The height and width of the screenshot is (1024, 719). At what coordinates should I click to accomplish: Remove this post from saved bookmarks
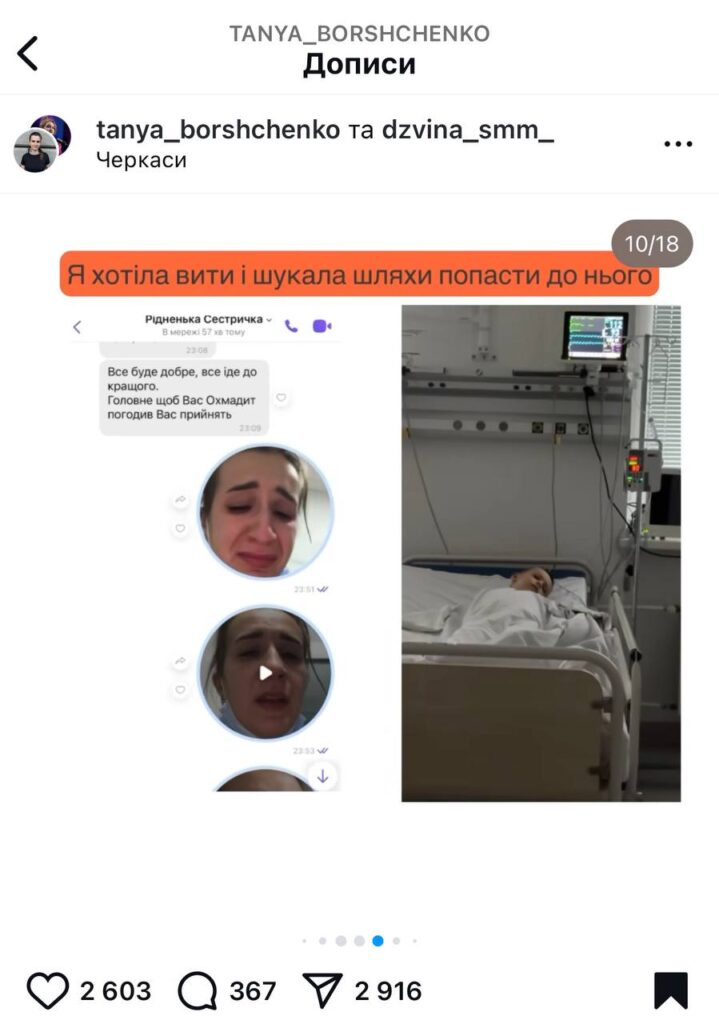pos(671,990)
